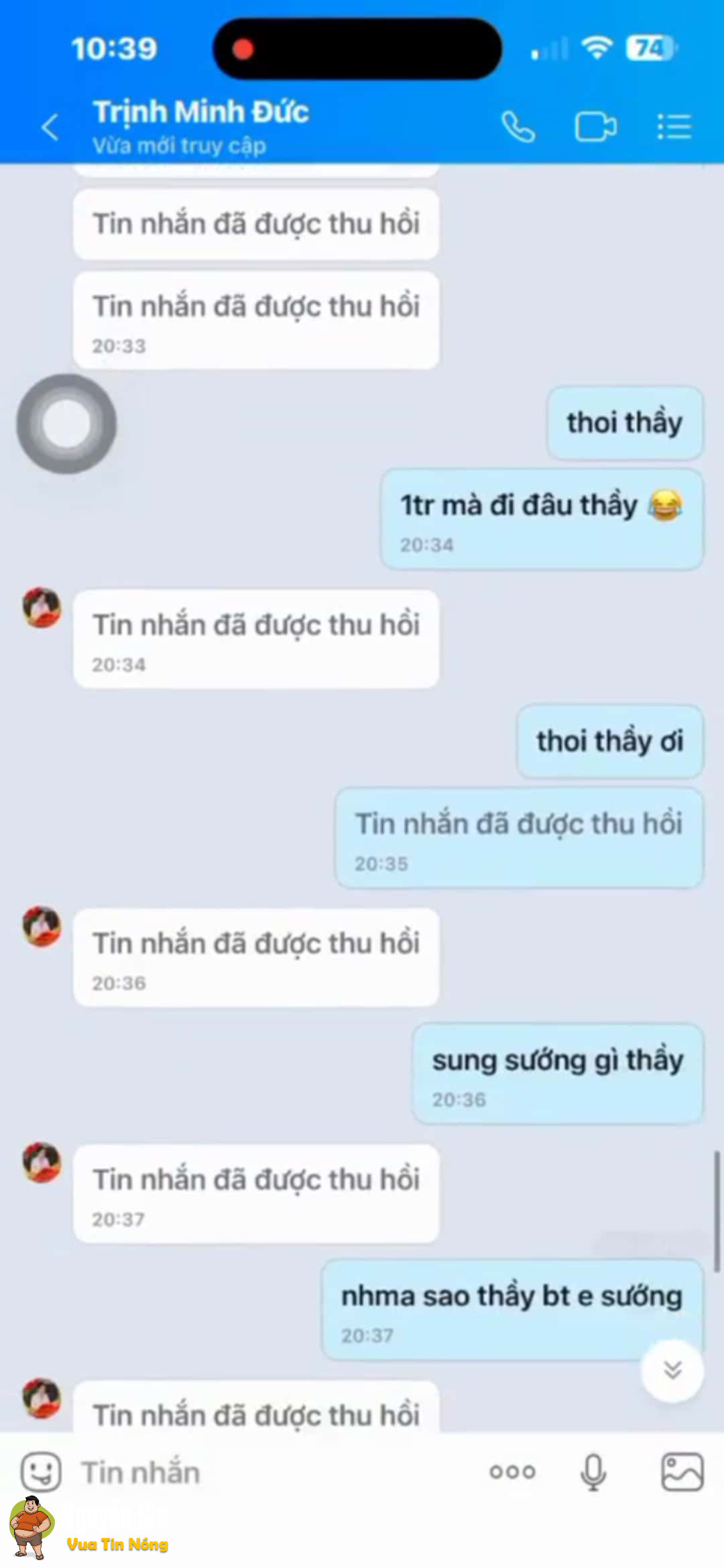The width and height of the screenshot is (724, 1568).
Task: Open more attachment options
Action: [512, 1472]
